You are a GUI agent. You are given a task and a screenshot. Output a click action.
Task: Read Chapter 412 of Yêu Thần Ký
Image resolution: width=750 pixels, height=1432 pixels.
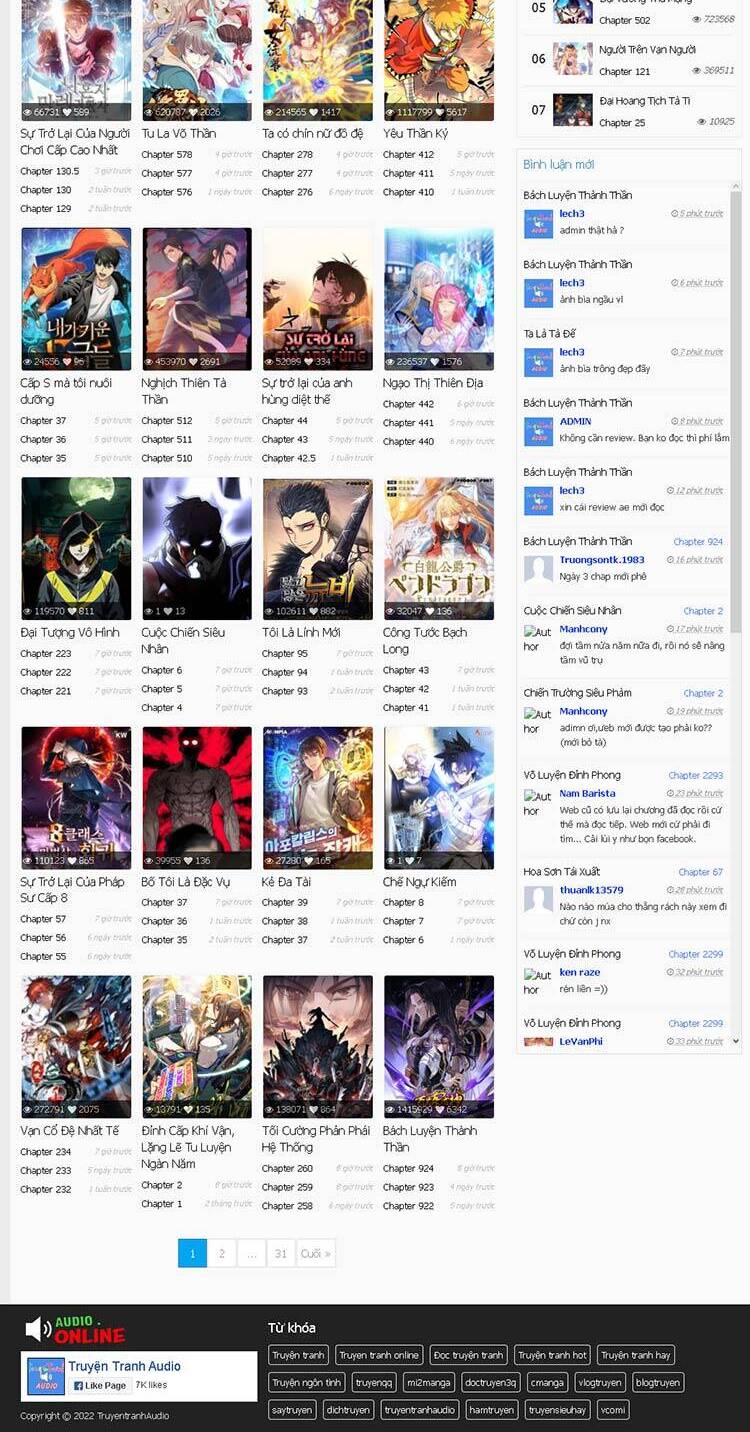click(408, 154)
